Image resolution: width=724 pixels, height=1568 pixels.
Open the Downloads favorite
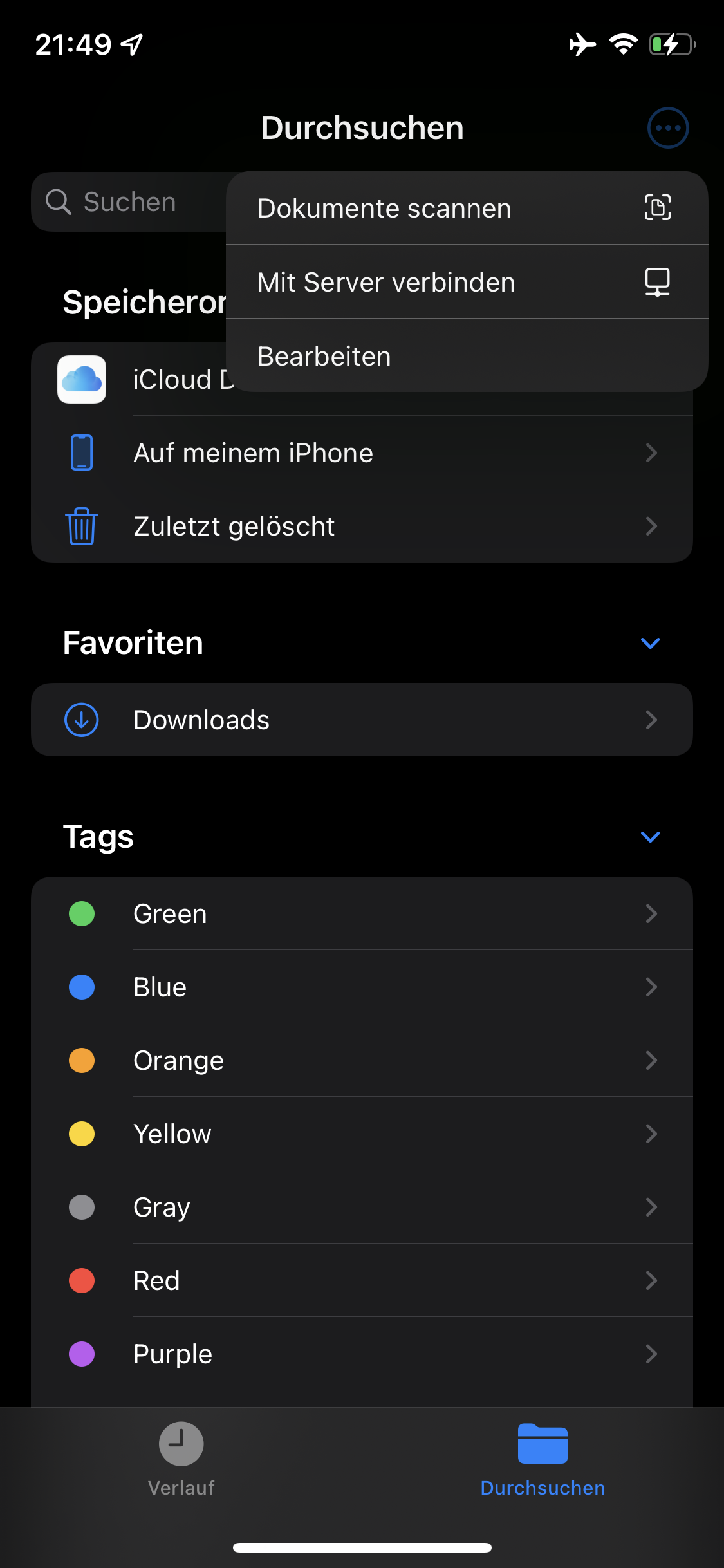362,720
